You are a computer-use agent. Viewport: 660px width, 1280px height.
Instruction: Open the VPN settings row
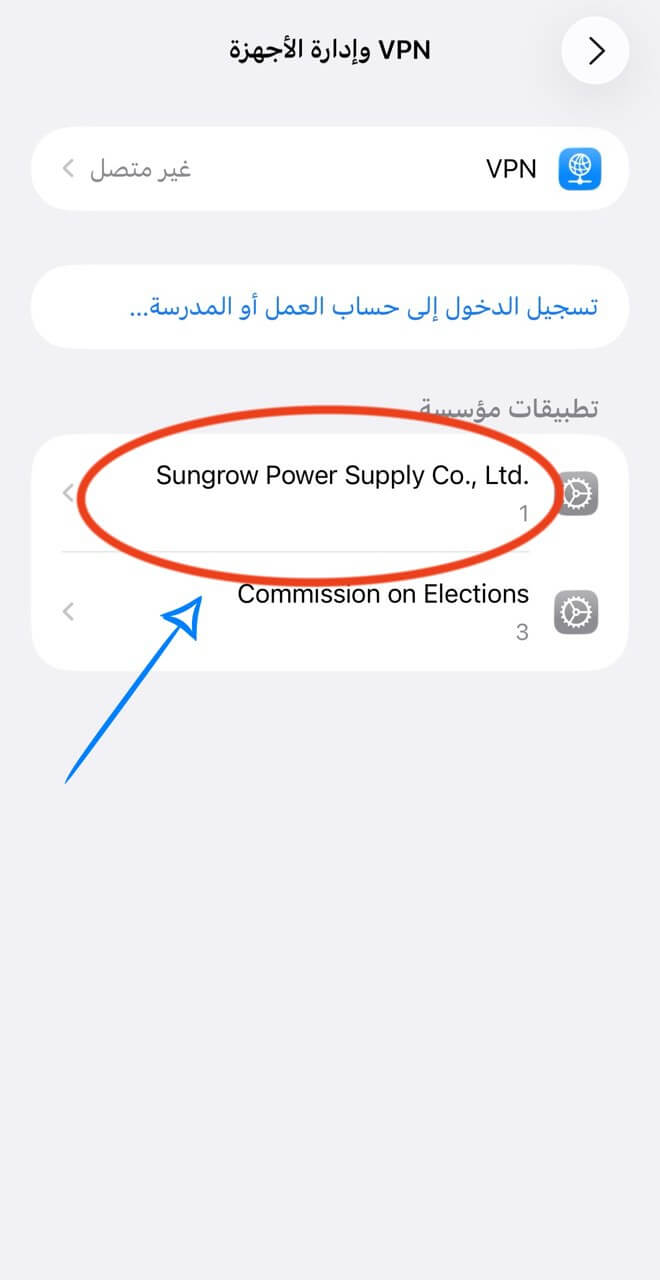(x=330, y=169)
